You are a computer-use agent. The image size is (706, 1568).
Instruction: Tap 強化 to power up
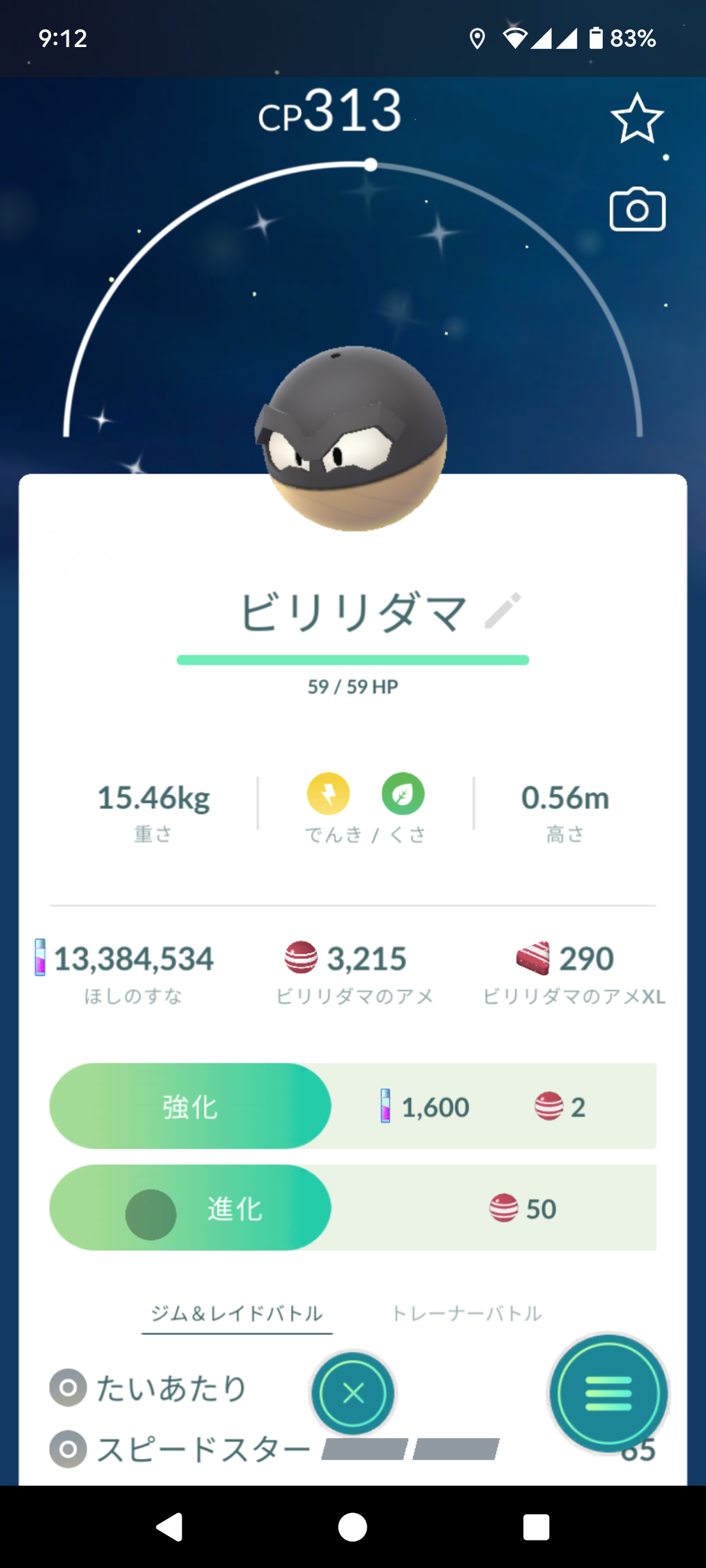[190, 1106]
